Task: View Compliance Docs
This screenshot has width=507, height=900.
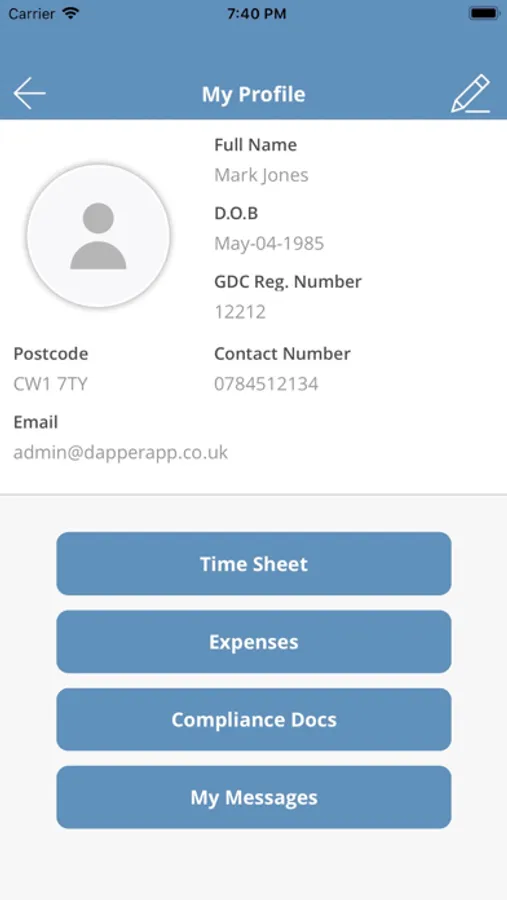Action: [254, 720]
